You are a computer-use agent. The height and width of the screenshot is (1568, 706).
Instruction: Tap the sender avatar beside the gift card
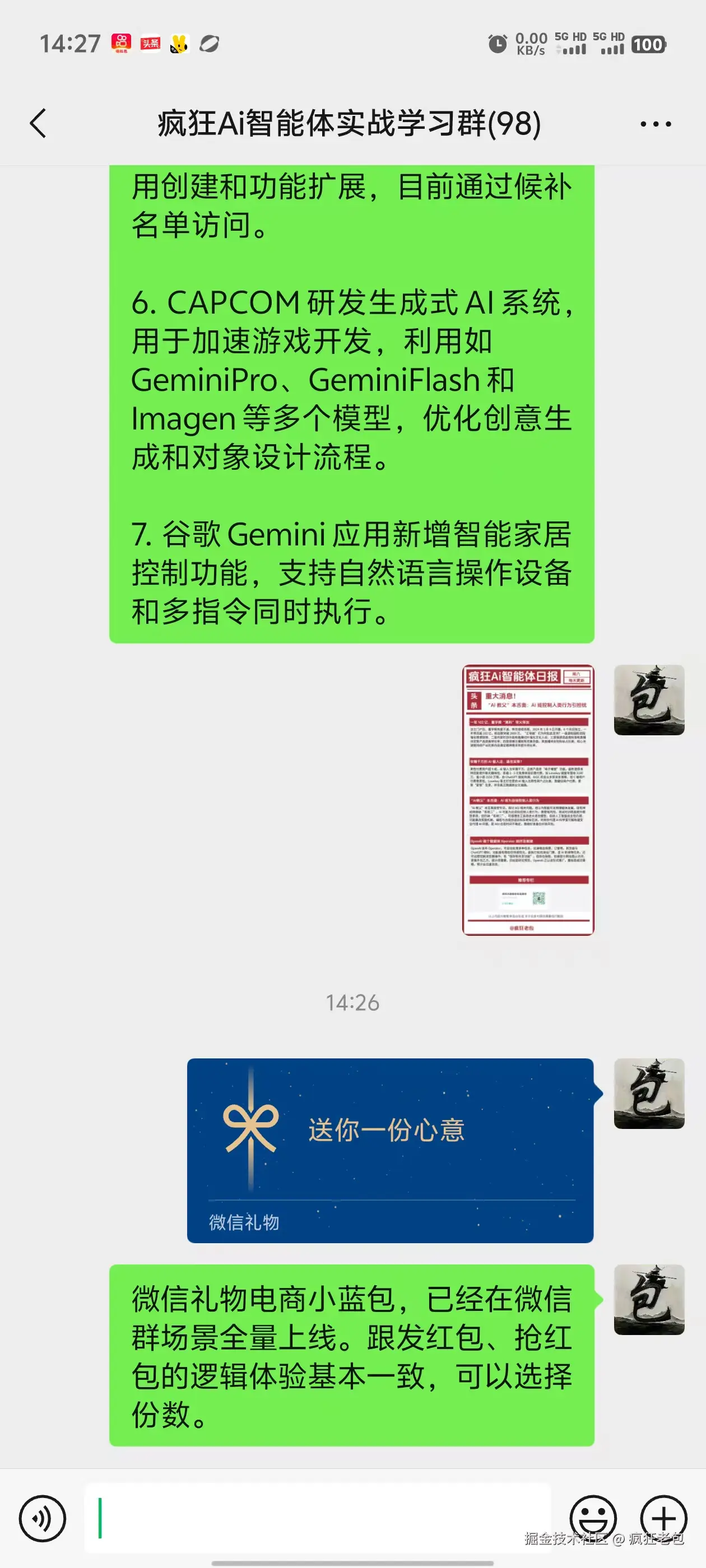pyautogui.click(x=649, y=1093)
